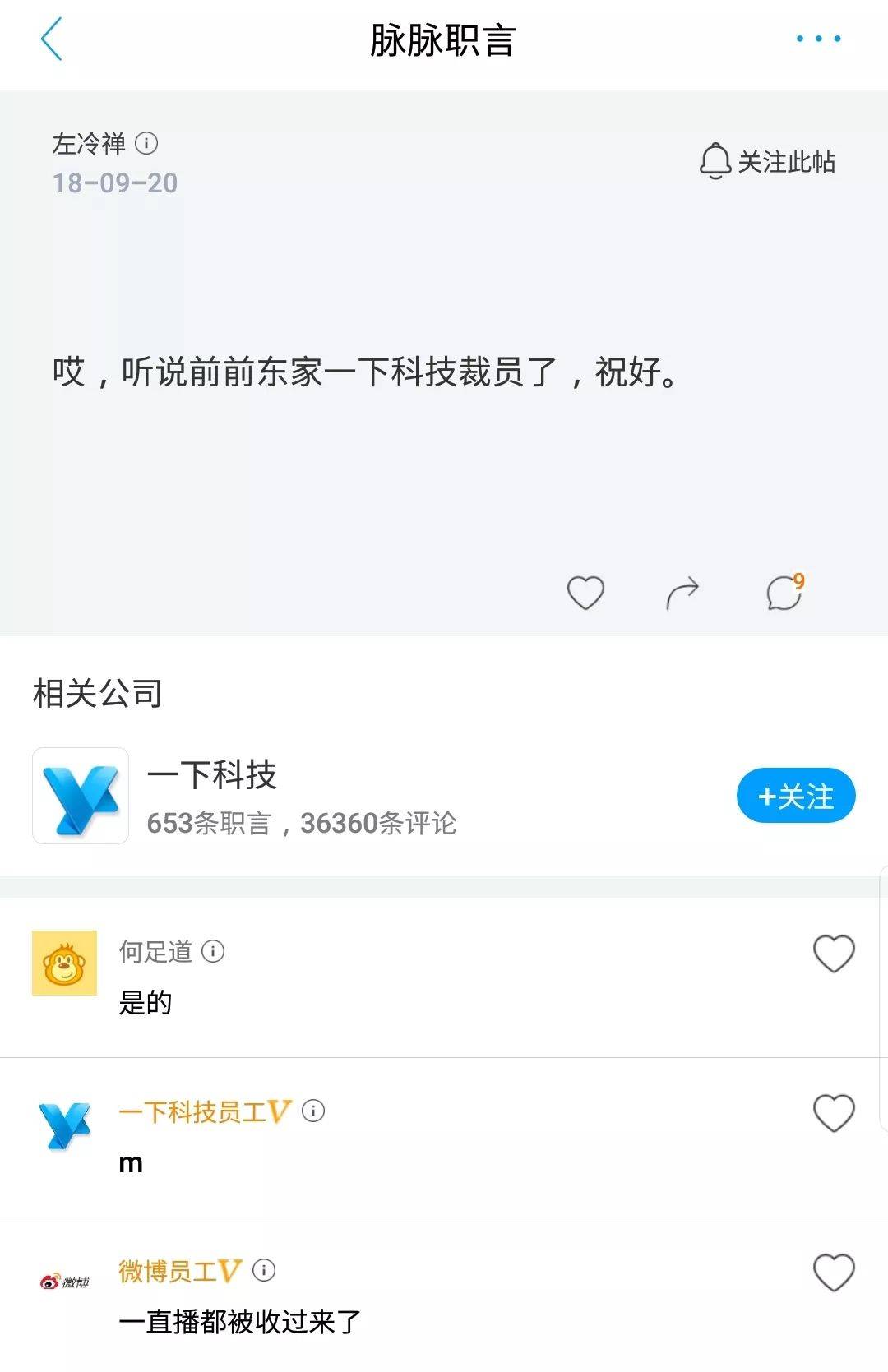Screen dimensions: 888x1372
Task: Tap 关注此帖 to follow this post
Action: click(767, 161)
